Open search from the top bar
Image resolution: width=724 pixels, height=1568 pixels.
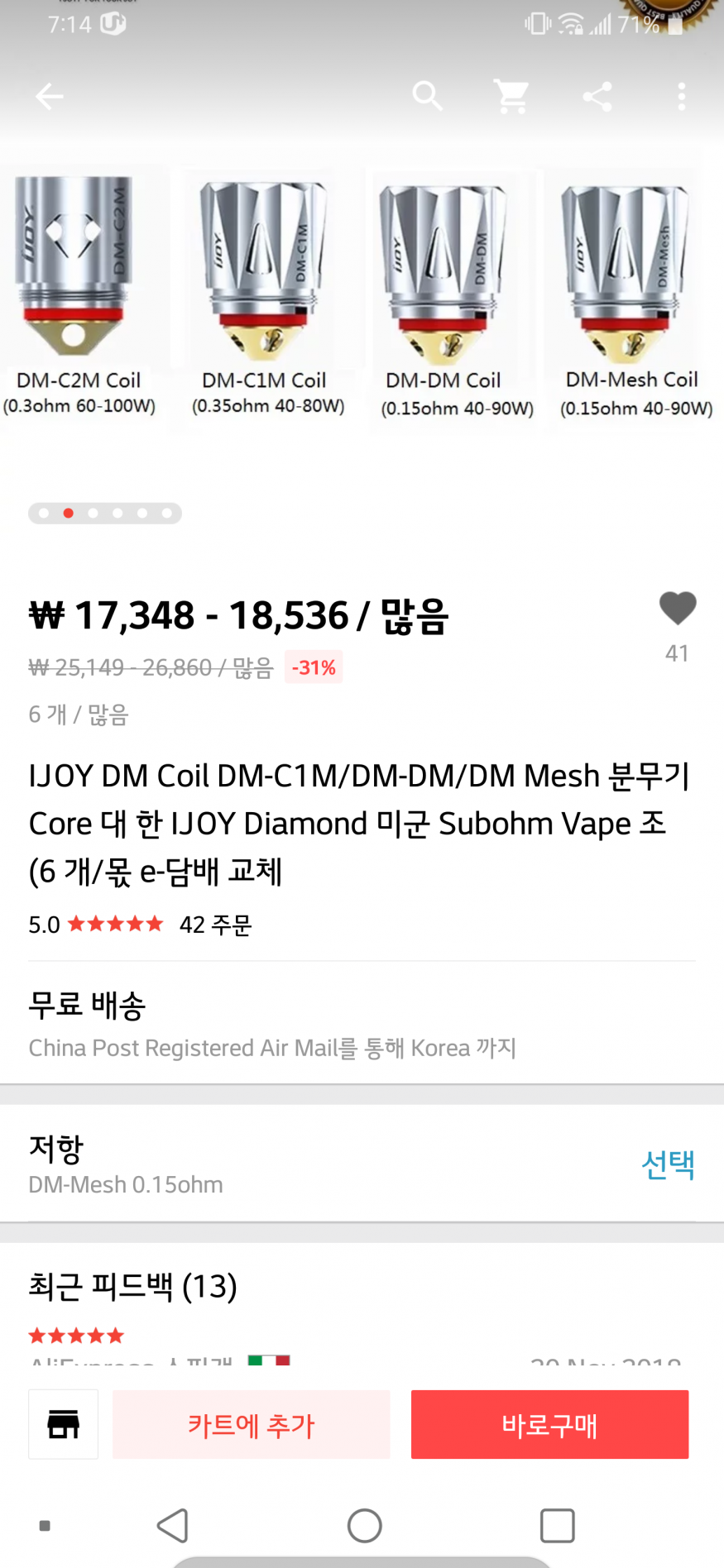pyautogui.click(x=428, y=97)
